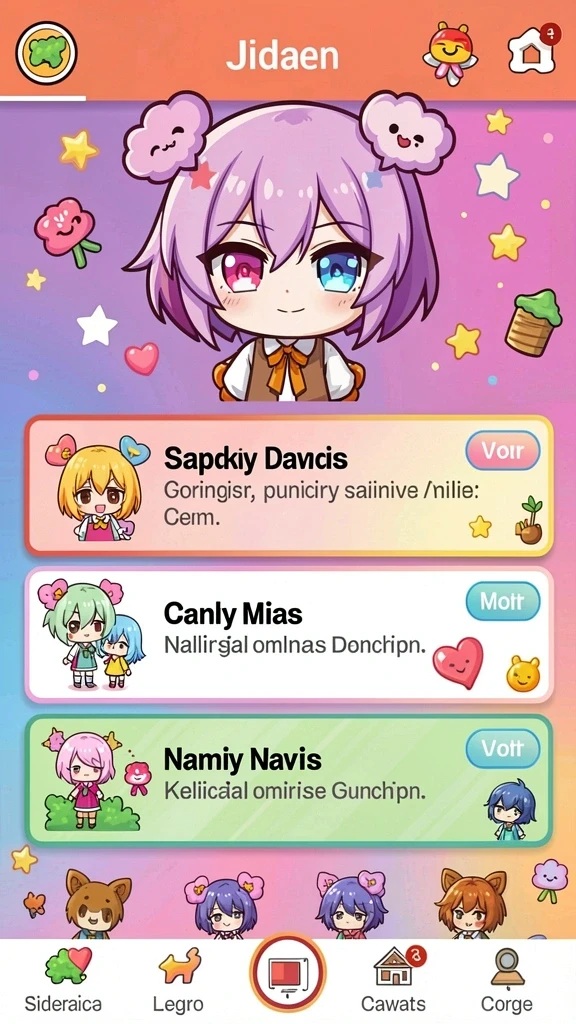Open the home icon with red badge

534,50
